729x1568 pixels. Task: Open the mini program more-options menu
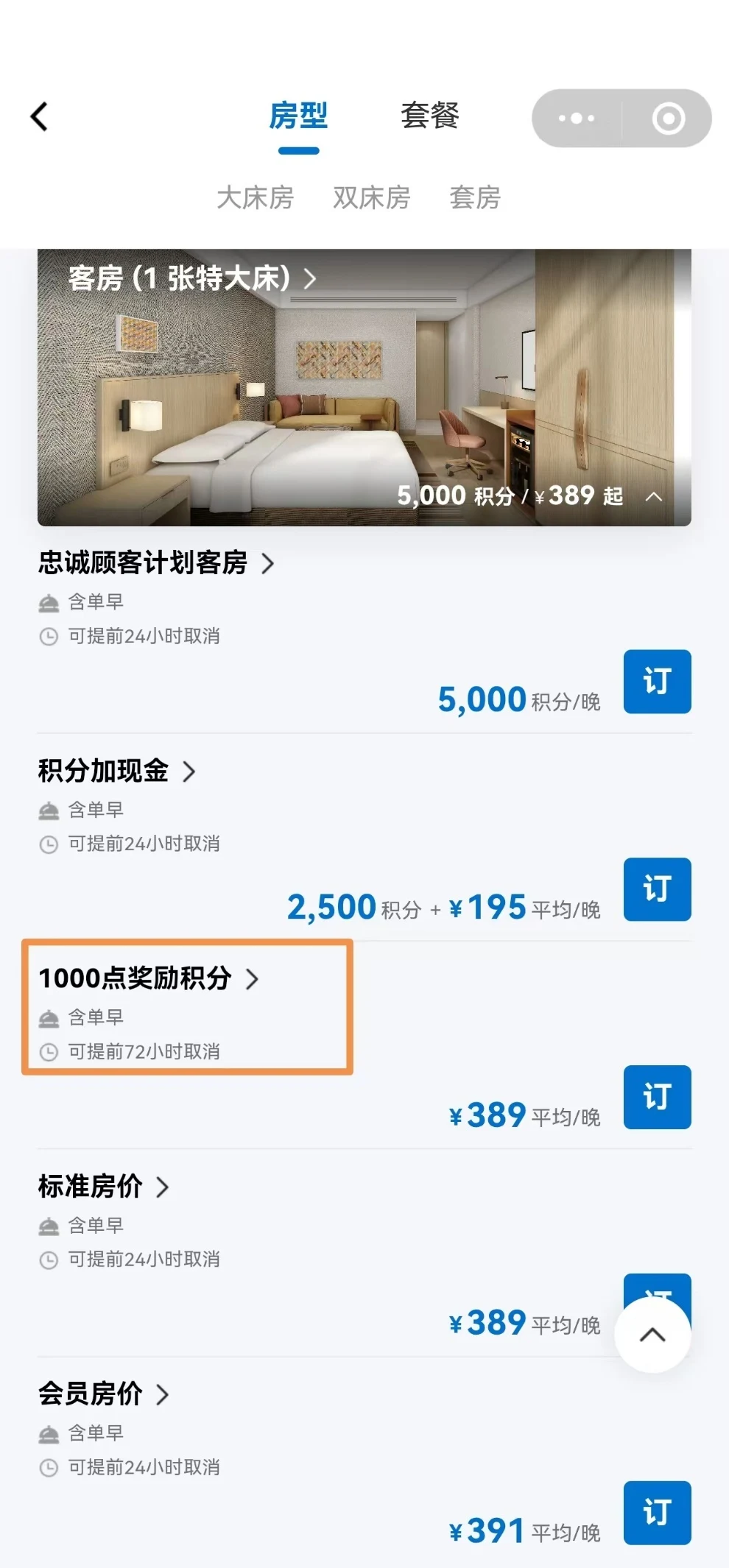(x=577, y=118)
